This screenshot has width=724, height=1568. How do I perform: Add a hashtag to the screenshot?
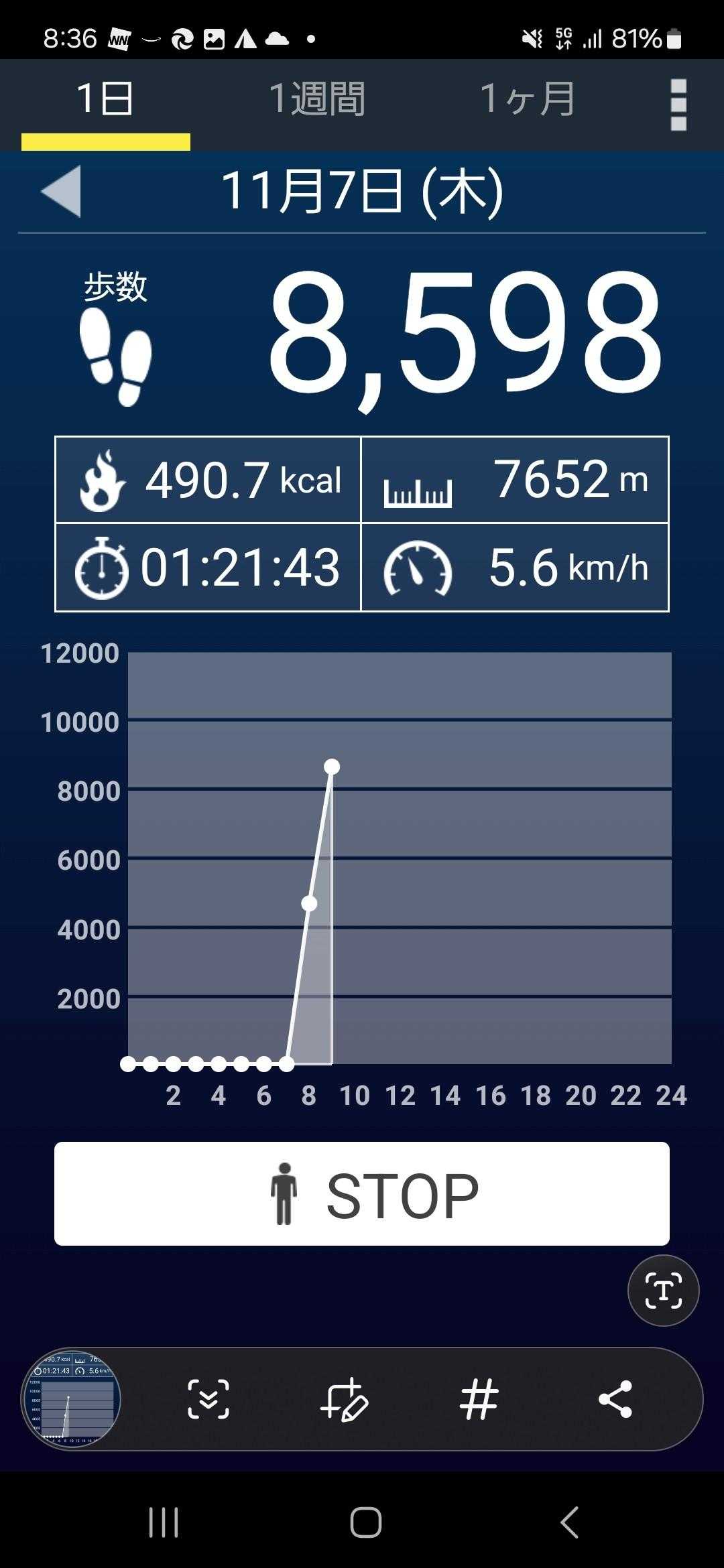(x=479, y=1399)
